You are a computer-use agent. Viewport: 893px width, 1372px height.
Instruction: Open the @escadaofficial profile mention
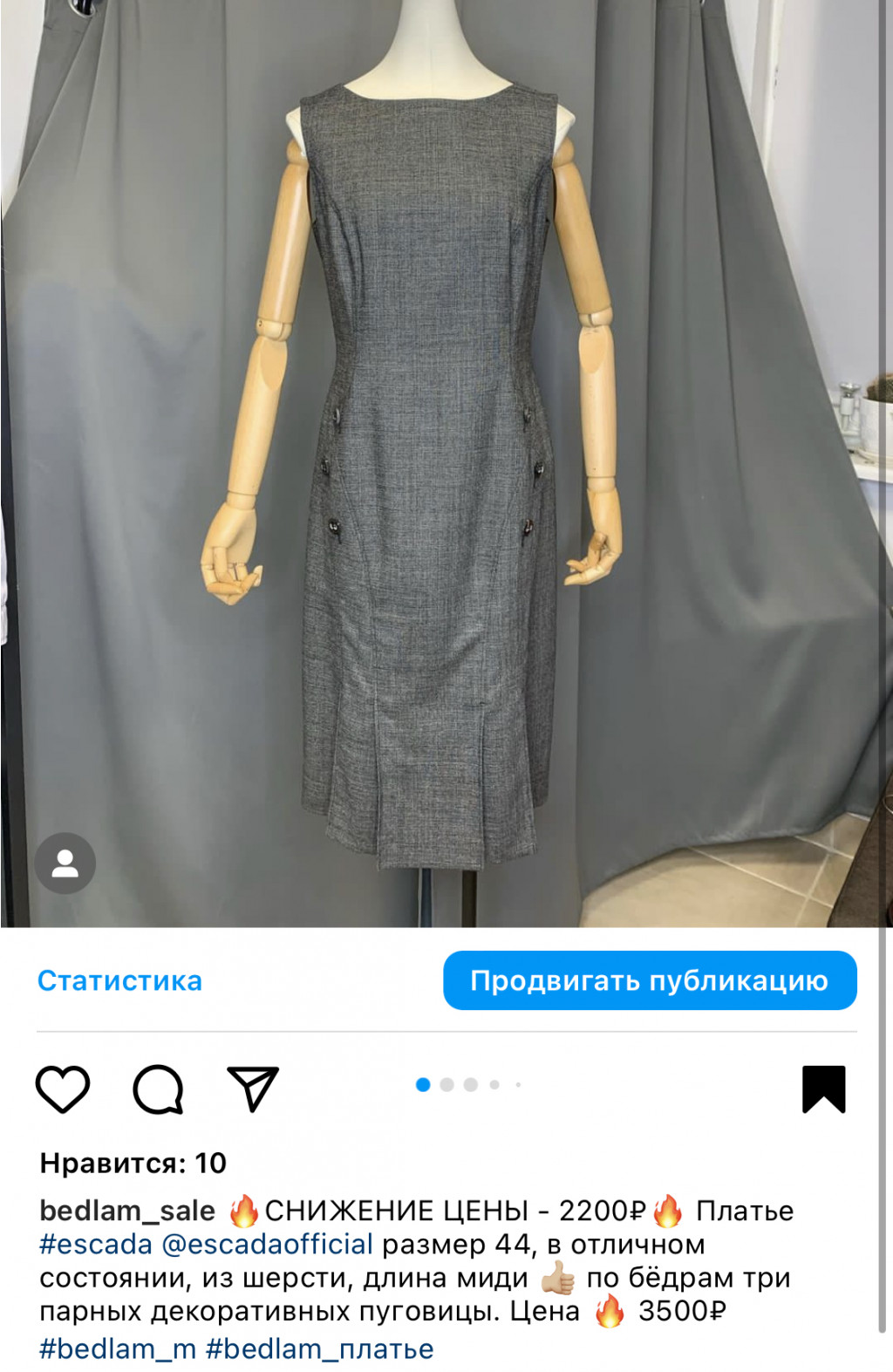pyautogui.click(x=267, y=1244)
